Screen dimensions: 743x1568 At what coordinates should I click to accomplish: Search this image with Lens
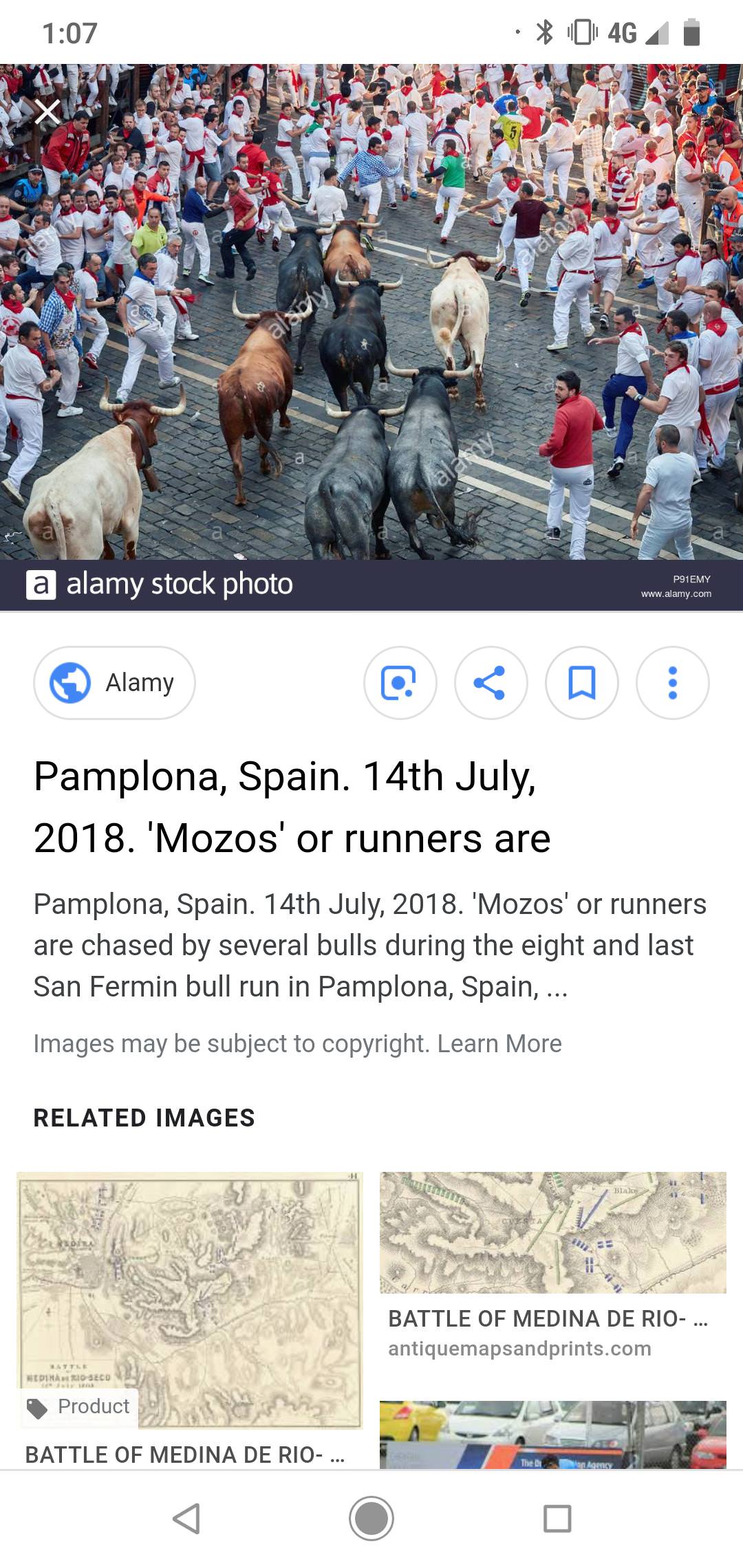[x=400, y=683]
